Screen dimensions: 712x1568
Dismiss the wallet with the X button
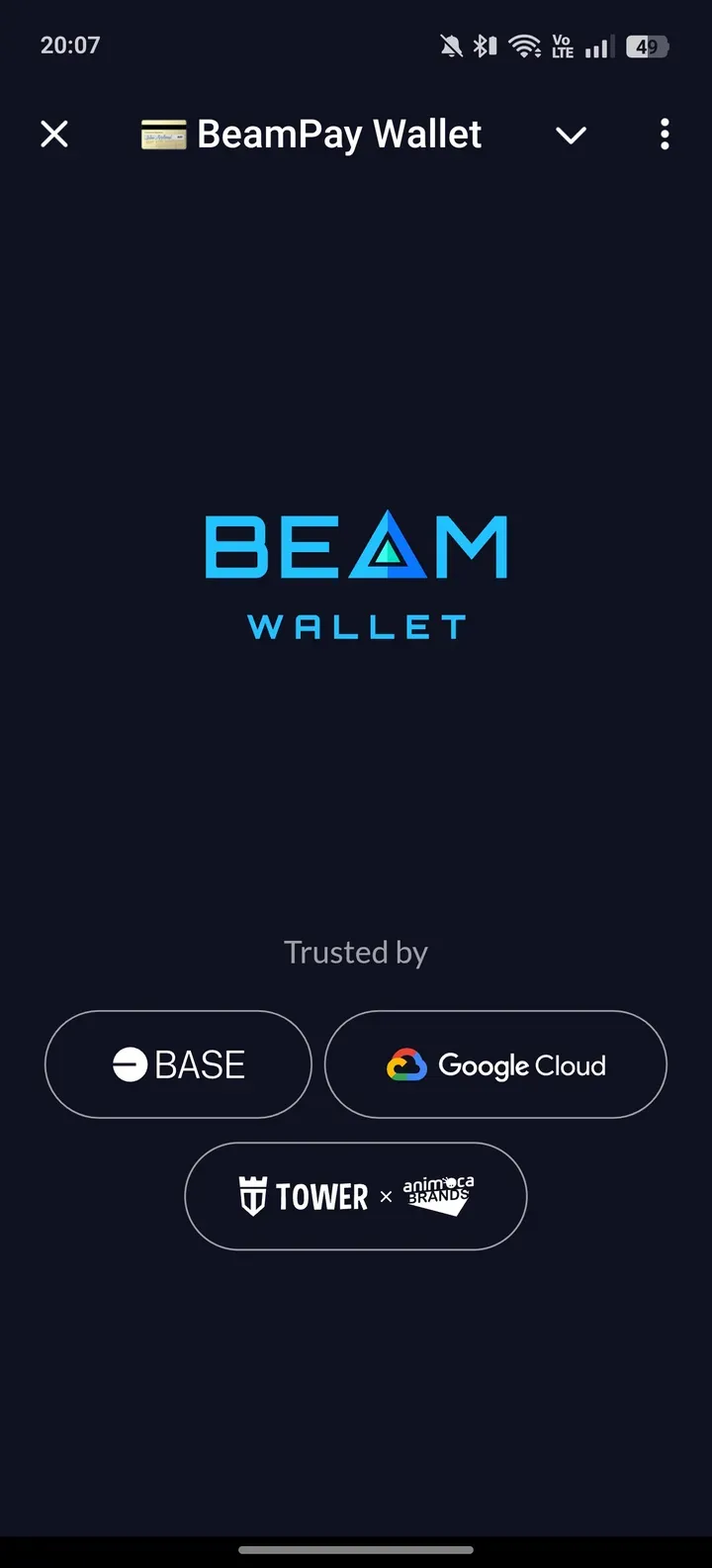[x=54, y=135]
